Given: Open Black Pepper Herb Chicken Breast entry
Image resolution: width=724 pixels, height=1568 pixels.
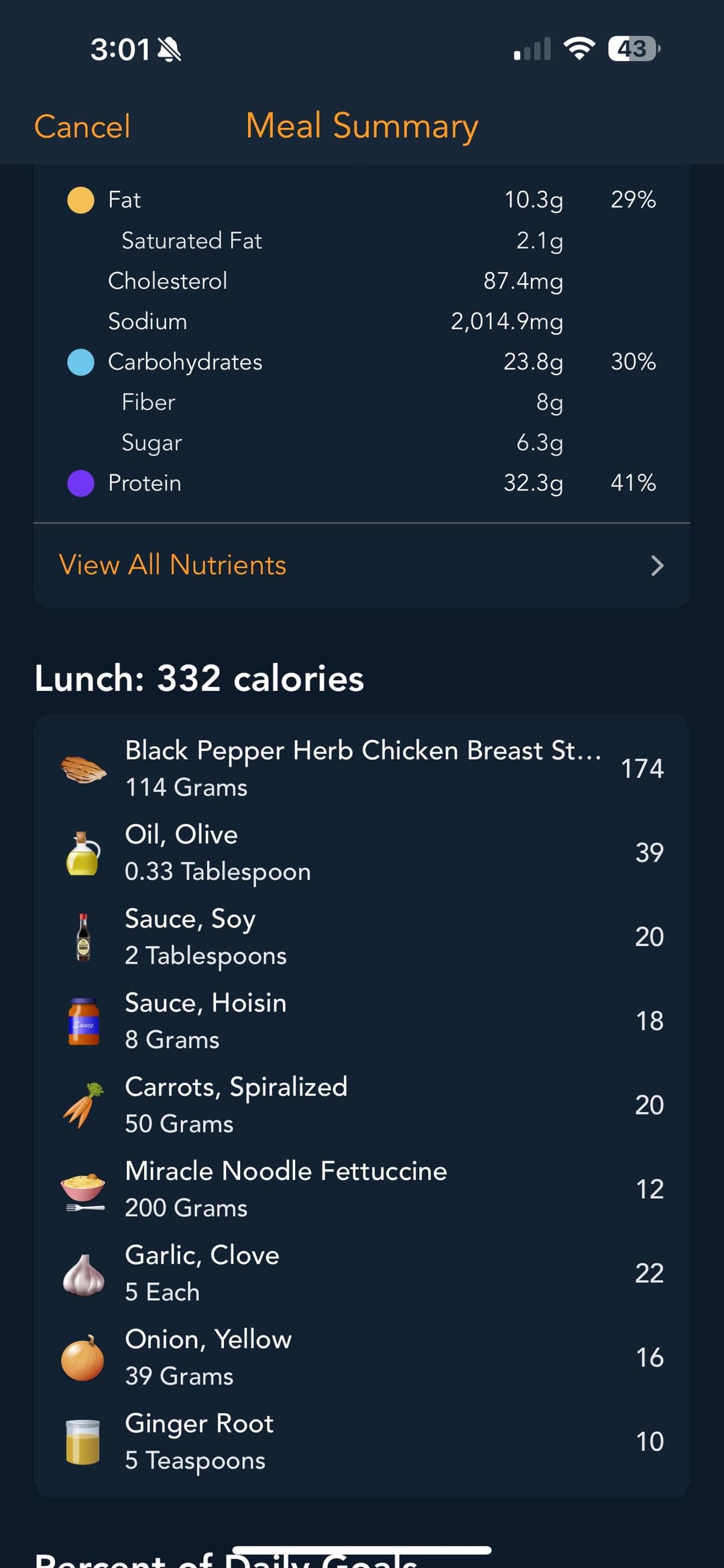Looking at the screenshot, I should pyautogui.click(x=361, y=768).
